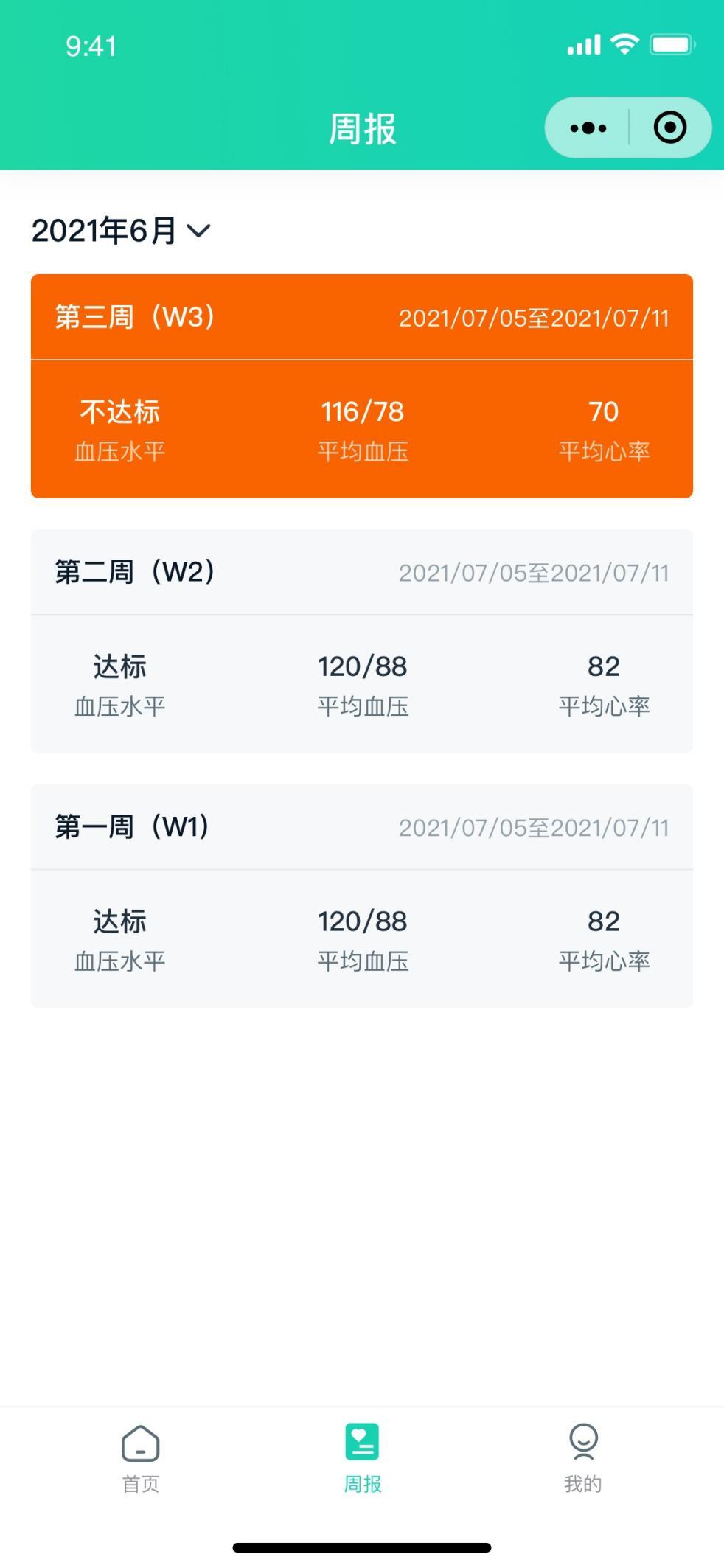Open the mini program more options menu
Image resolution: width=724 pixels, height=1568 pixels.
coord(588,128)
